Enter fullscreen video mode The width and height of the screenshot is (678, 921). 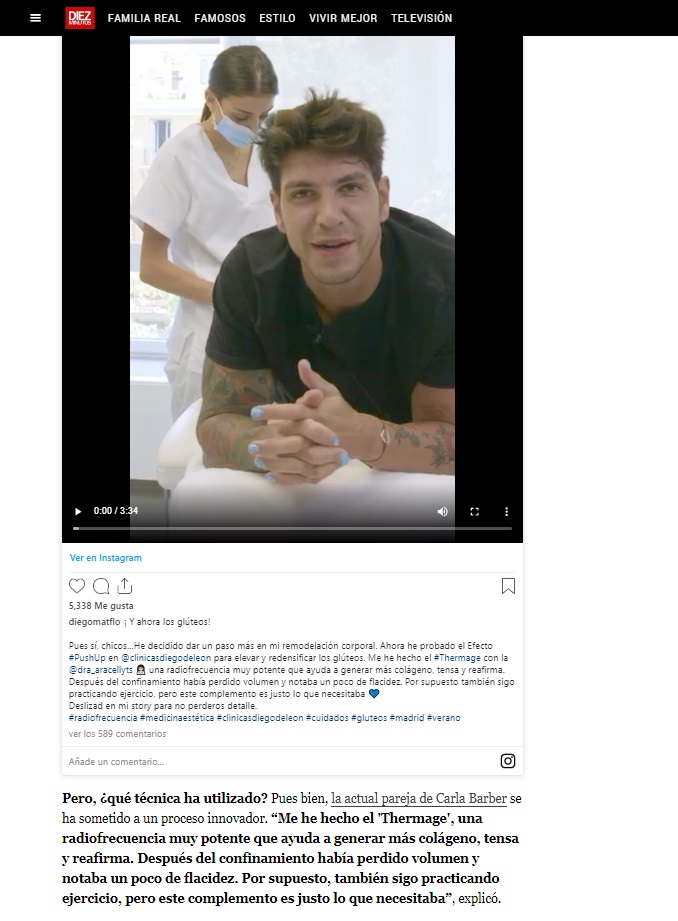coord(475,511)
